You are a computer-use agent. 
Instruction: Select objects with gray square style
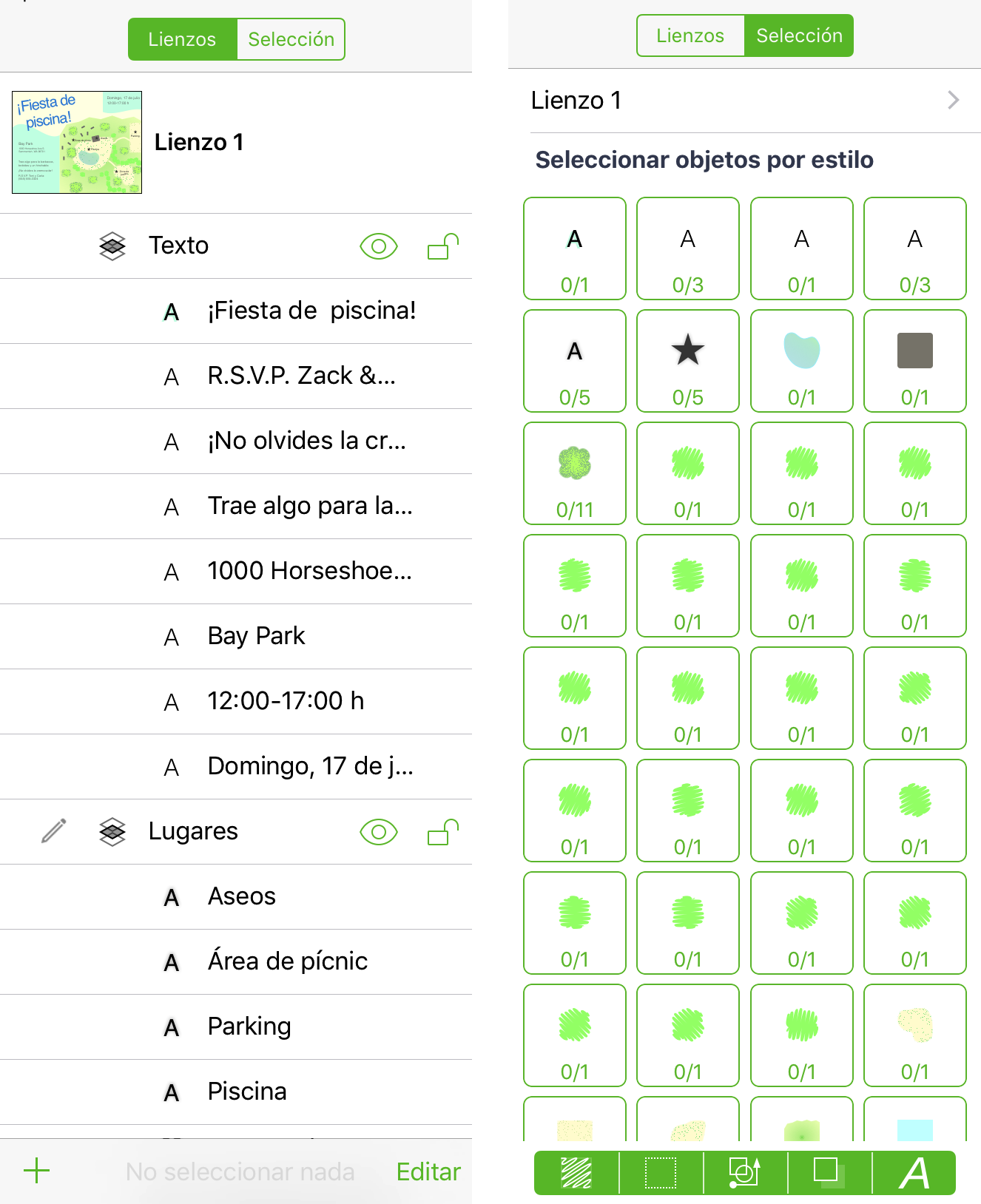coord(914,361)
